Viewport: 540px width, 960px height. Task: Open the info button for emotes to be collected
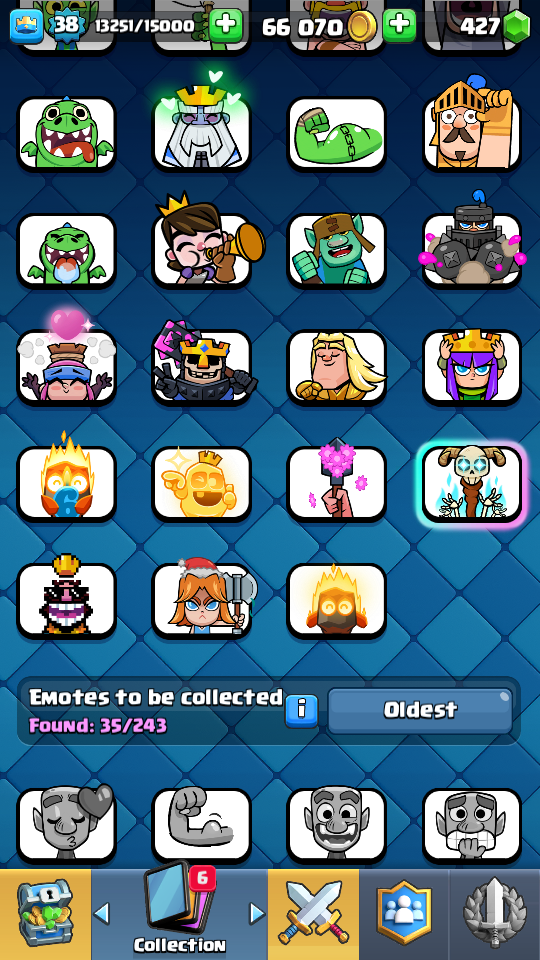(x=301, y=710)
